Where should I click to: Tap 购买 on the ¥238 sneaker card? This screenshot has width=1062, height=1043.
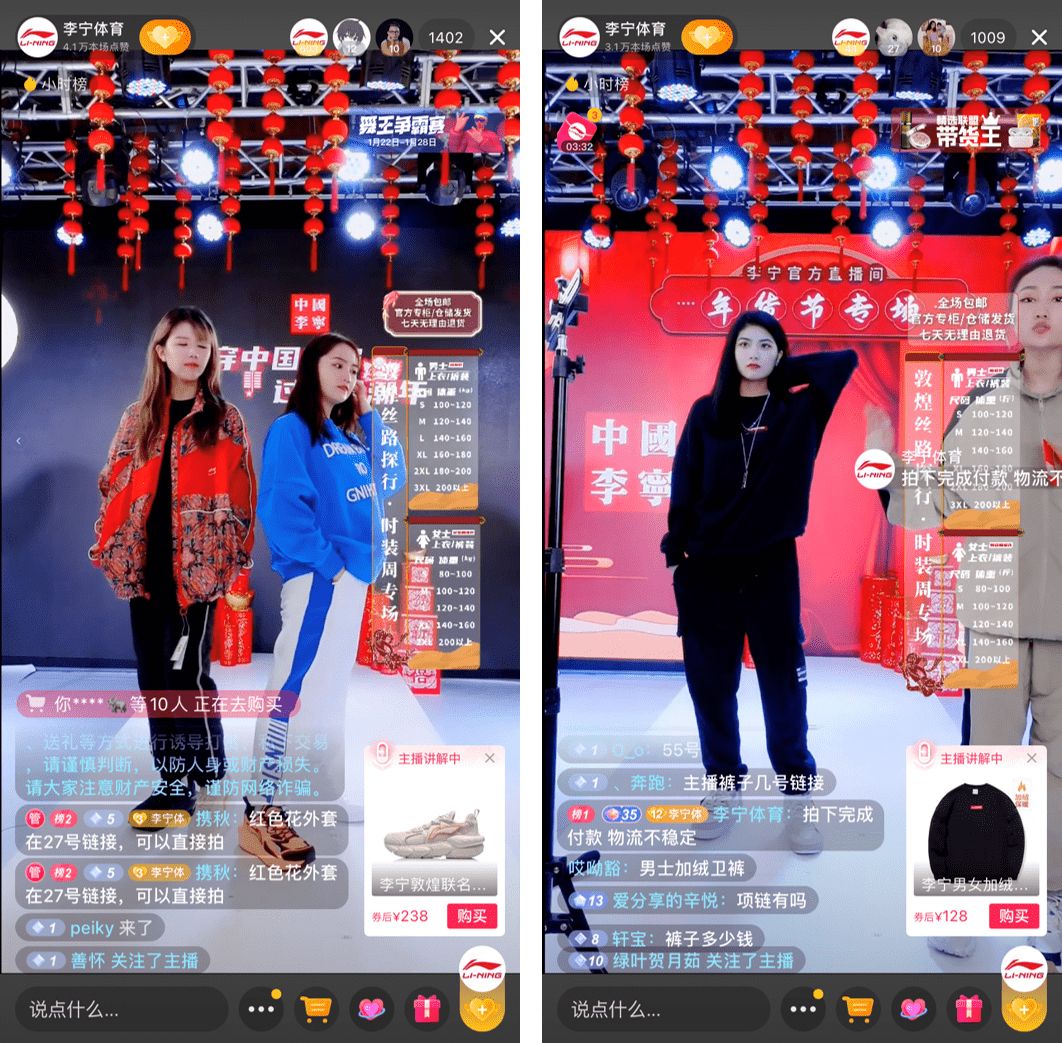point(471,916)
